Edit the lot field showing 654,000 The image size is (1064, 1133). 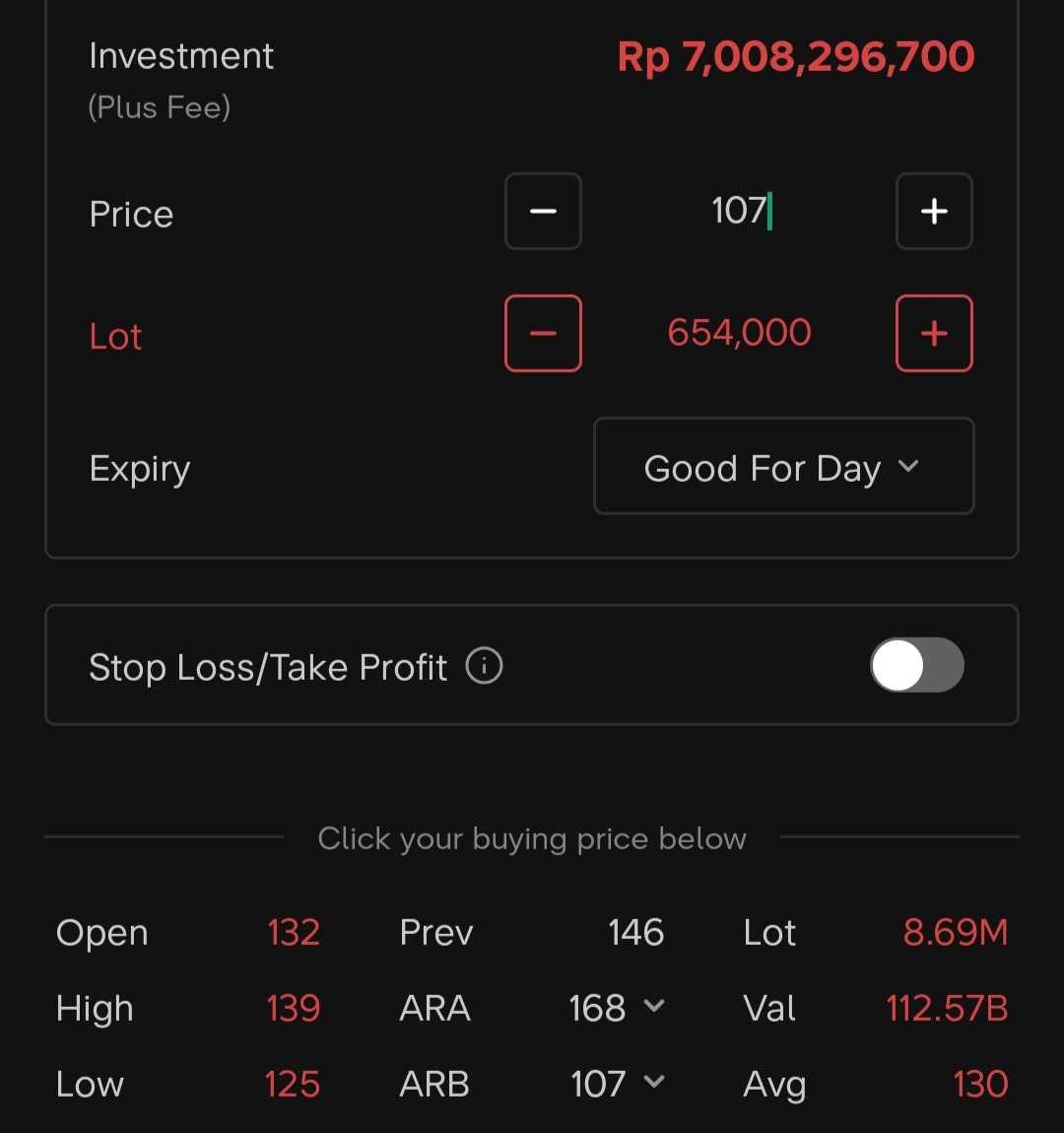click(x=739, y=333)
